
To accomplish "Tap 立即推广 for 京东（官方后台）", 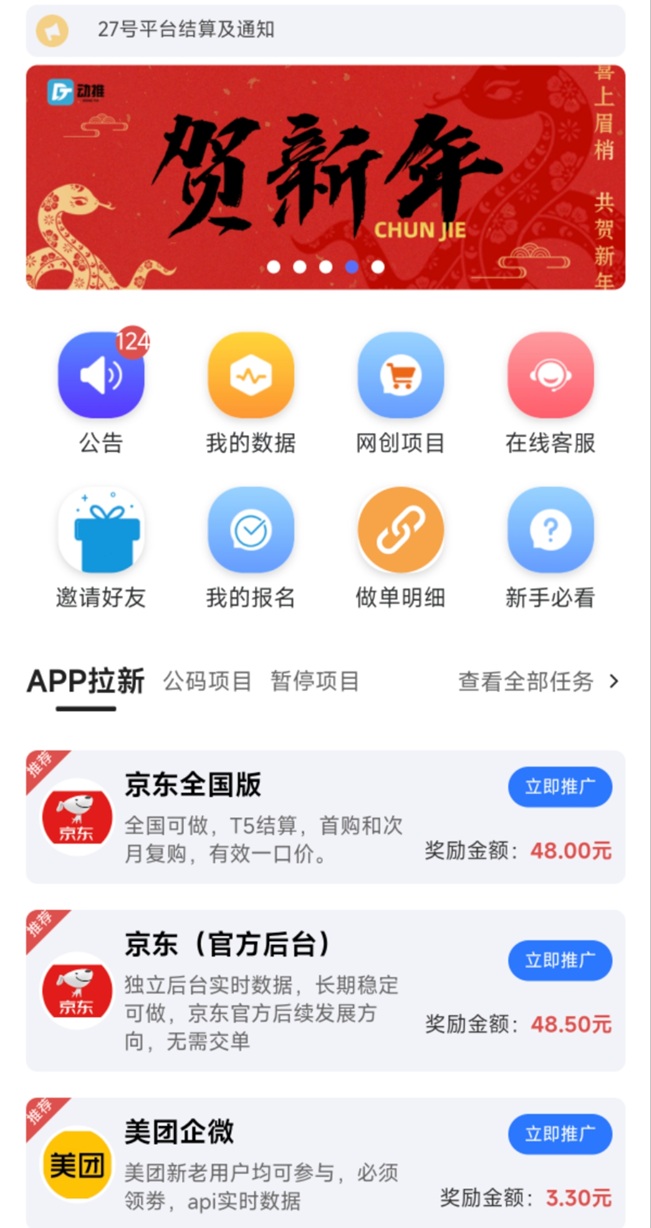I will [560, 960].
